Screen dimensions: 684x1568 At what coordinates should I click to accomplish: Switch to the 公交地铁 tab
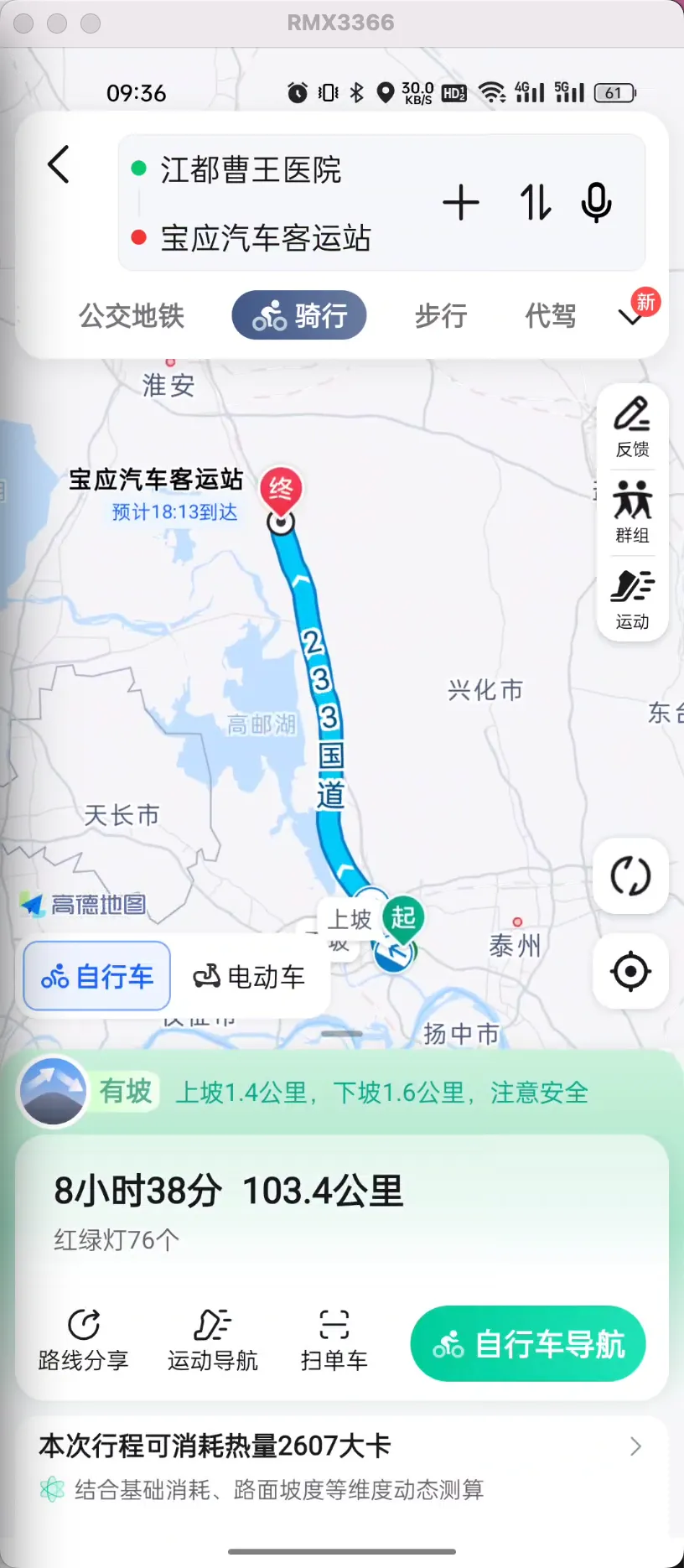(x=131, y=314)
